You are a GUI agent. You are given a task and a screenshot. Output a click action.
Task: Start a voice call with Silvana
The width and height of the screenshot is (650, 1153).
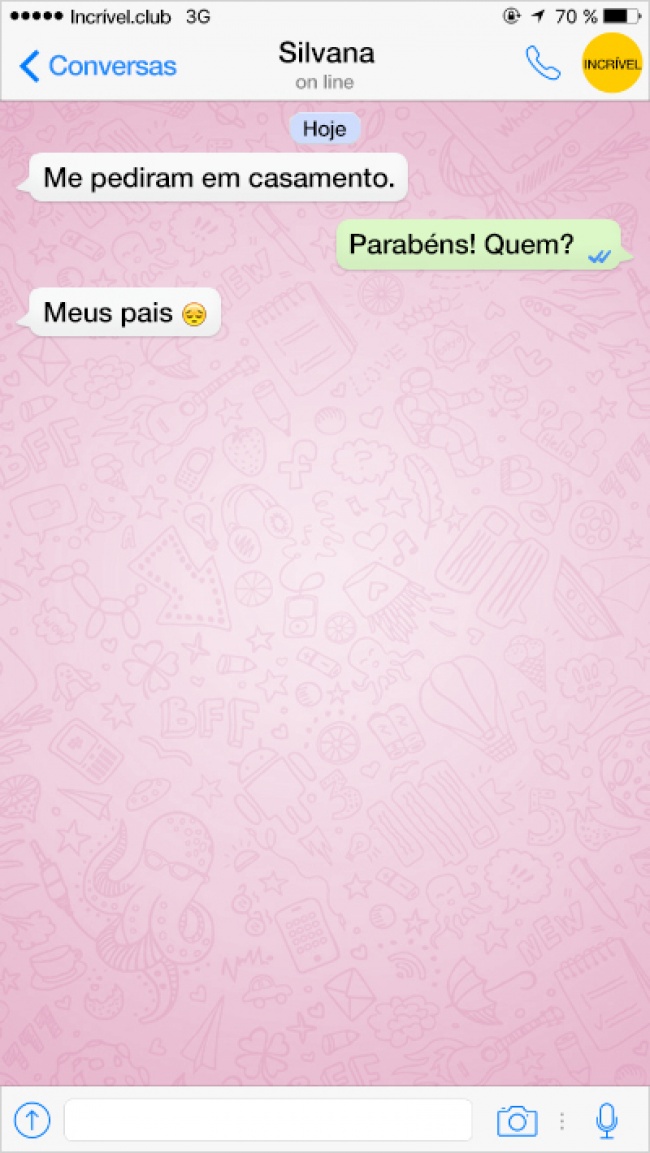(542, 64)
